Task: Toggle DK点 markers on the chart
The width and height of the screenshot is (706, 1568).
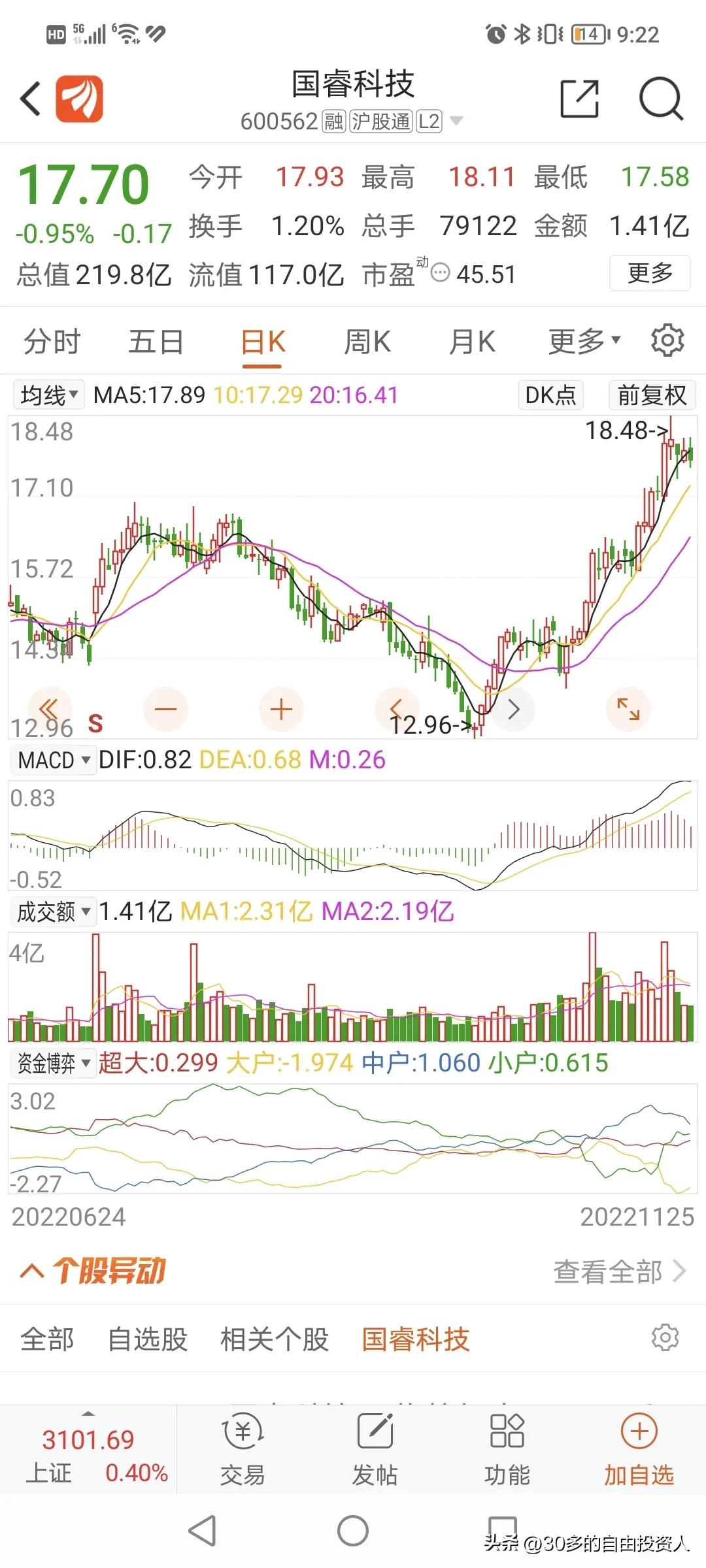Action: click(x=550, y=395)
